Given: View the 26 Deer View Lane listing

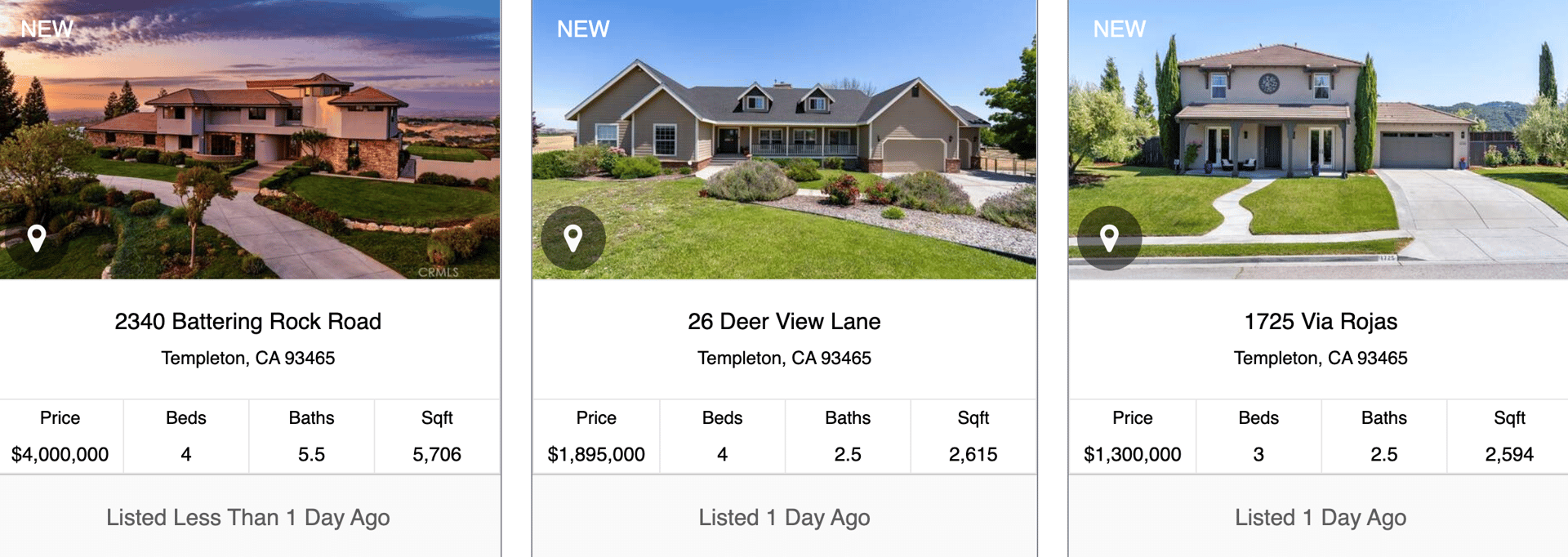Looking at the screenshot, I should pyautogui.click(x=783, y=322).
